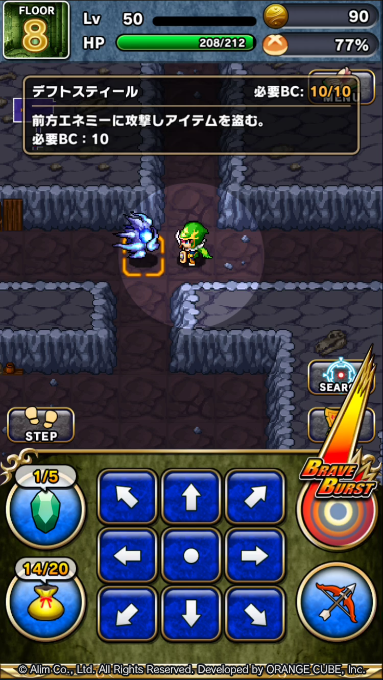Viewport: 383px width, 680px height.
Task: Open the green gem 1/5 button
Action: (x=46, y=509)
